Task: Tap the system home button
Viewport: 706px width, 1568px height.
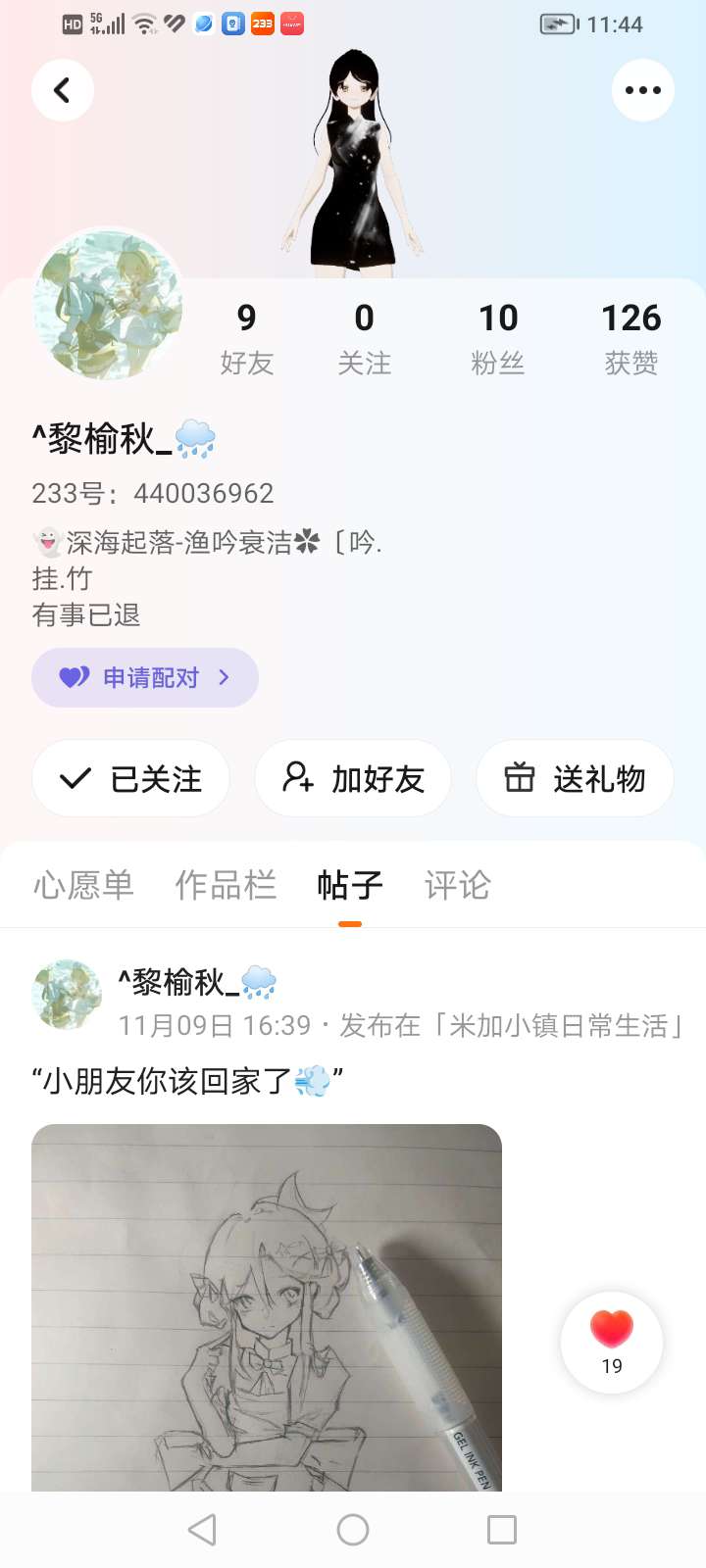Action: 353,1530
